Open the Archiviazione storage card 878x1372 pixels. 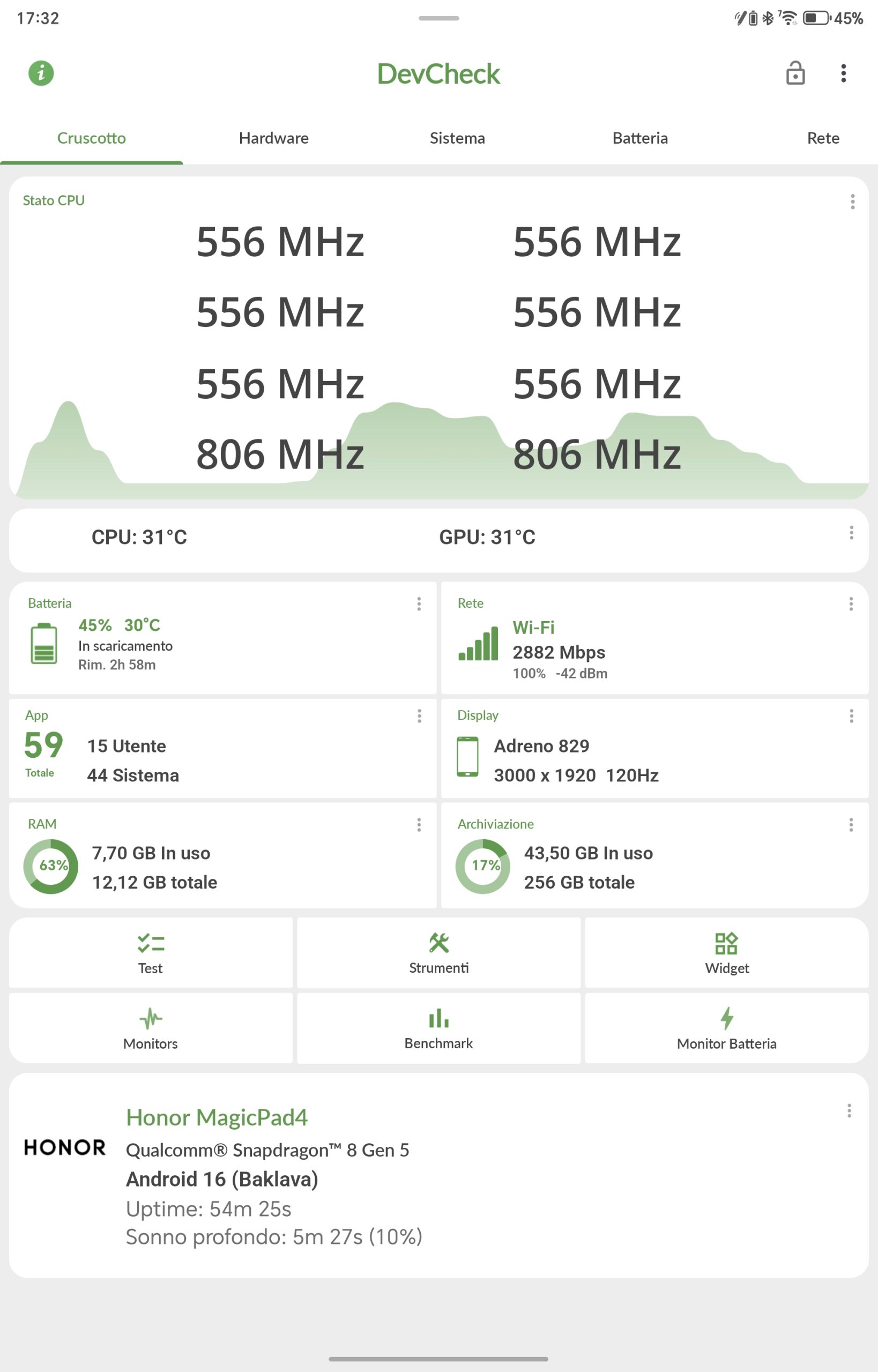coord(654,855)
